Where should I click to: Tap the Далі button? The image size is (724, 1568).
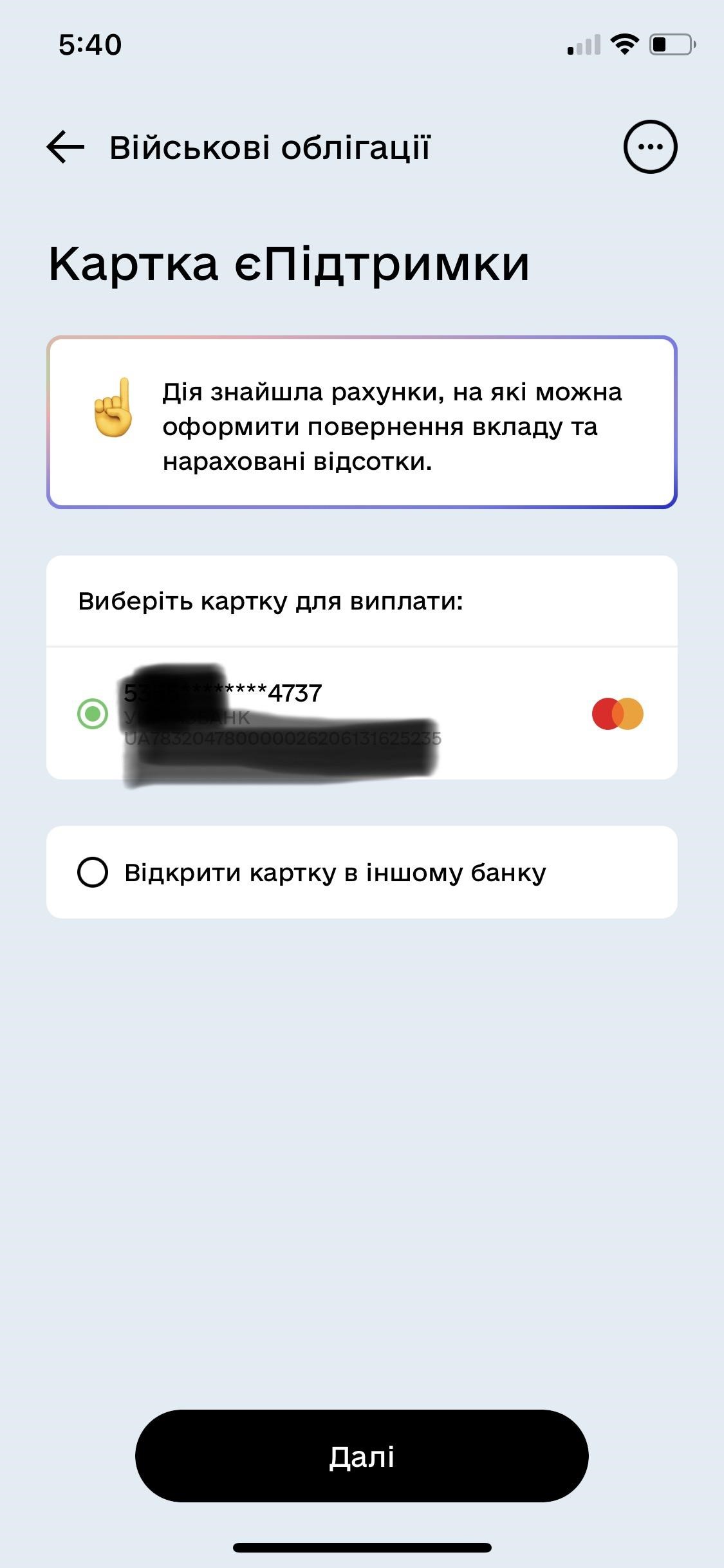pos(362,1456)
